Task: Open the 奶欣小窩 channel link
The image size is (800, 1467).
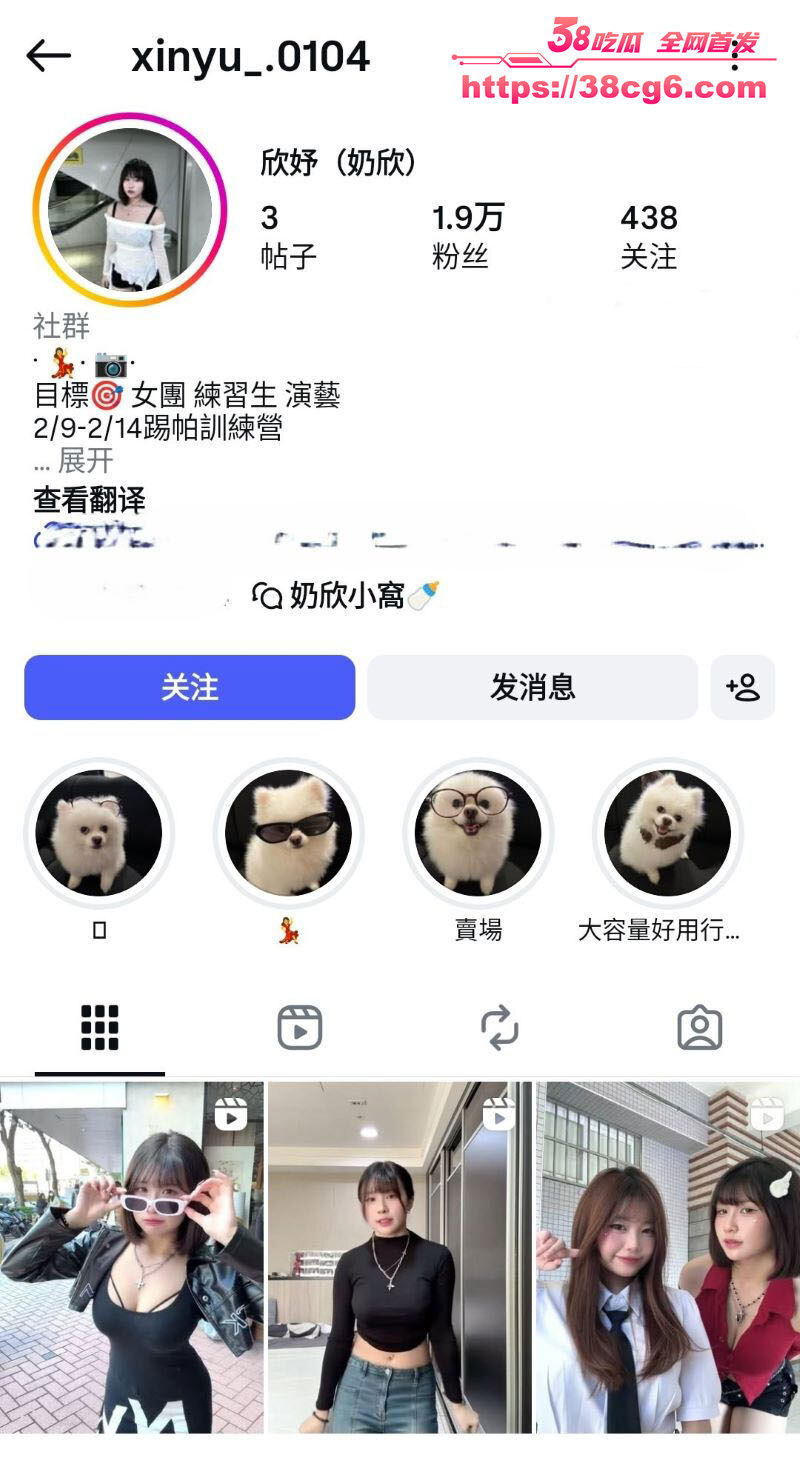Action: point(346,596)
